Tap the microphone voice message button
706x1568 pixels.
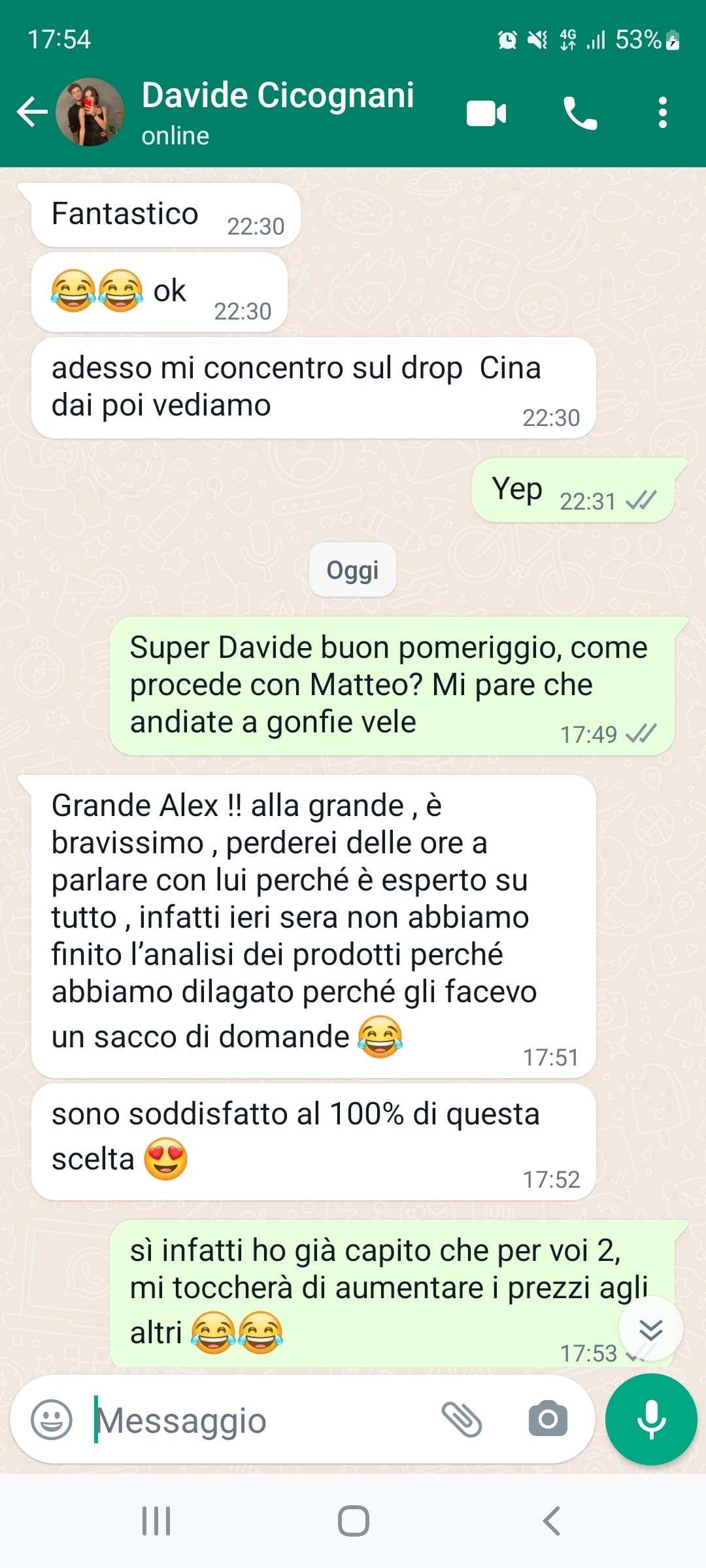(x=651, y=1418)
